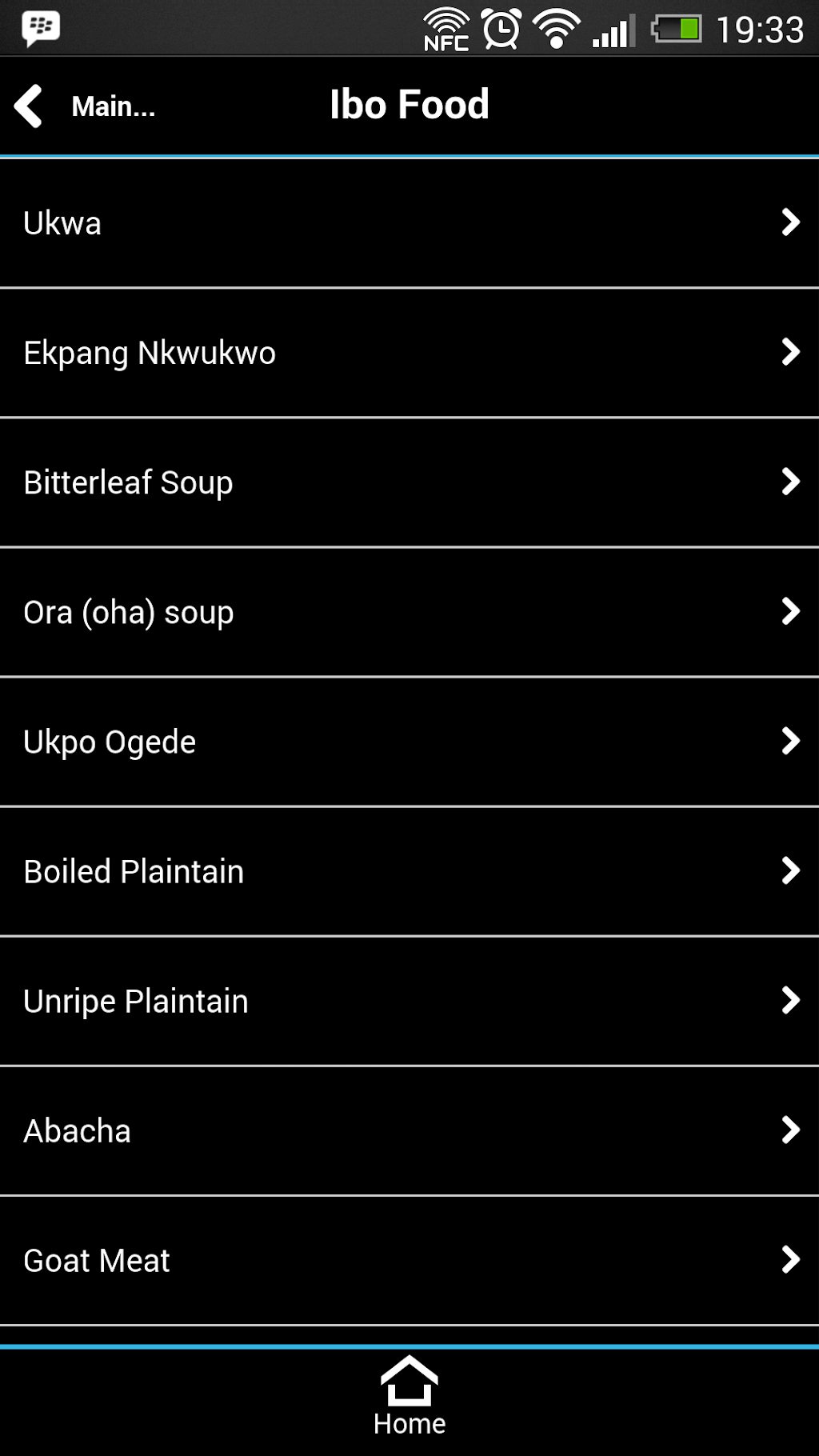Choose the Ukpo Ogede row
The height and width of the screenshot is (1456, 819).
(409, 742)
